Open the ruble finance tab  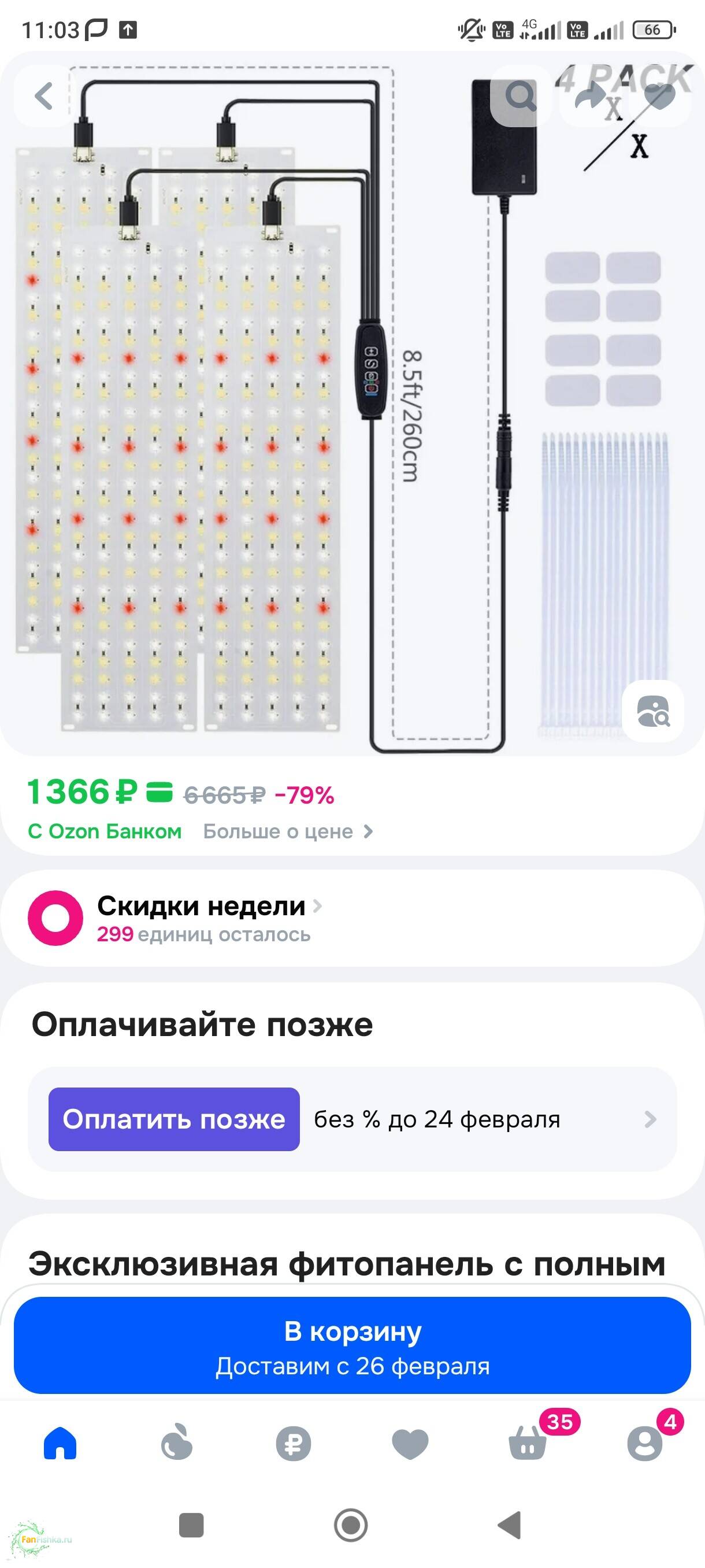tap(293, 1443)
